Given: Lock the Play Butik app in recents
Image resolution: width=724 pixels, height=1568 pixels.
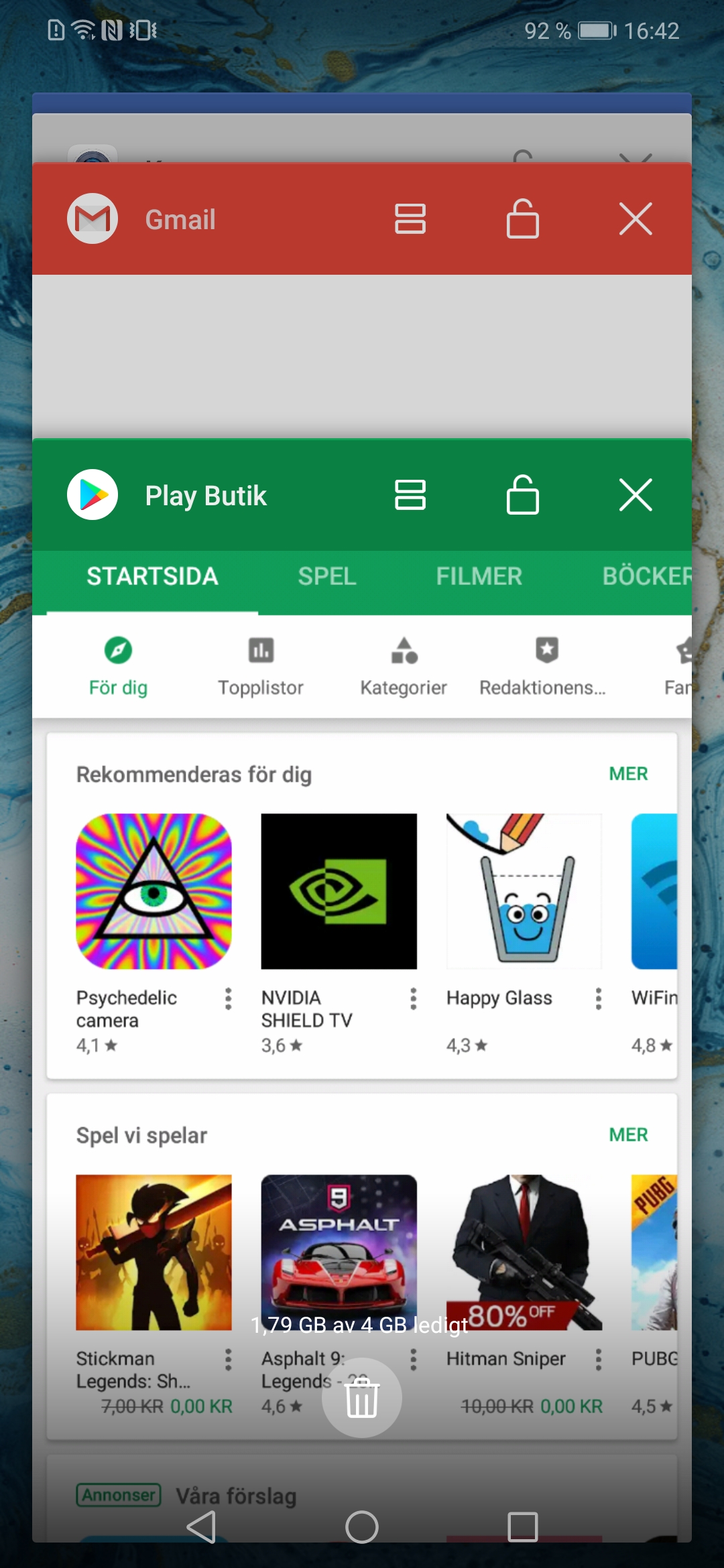Looking at the screenshot, I should [522, 495].
